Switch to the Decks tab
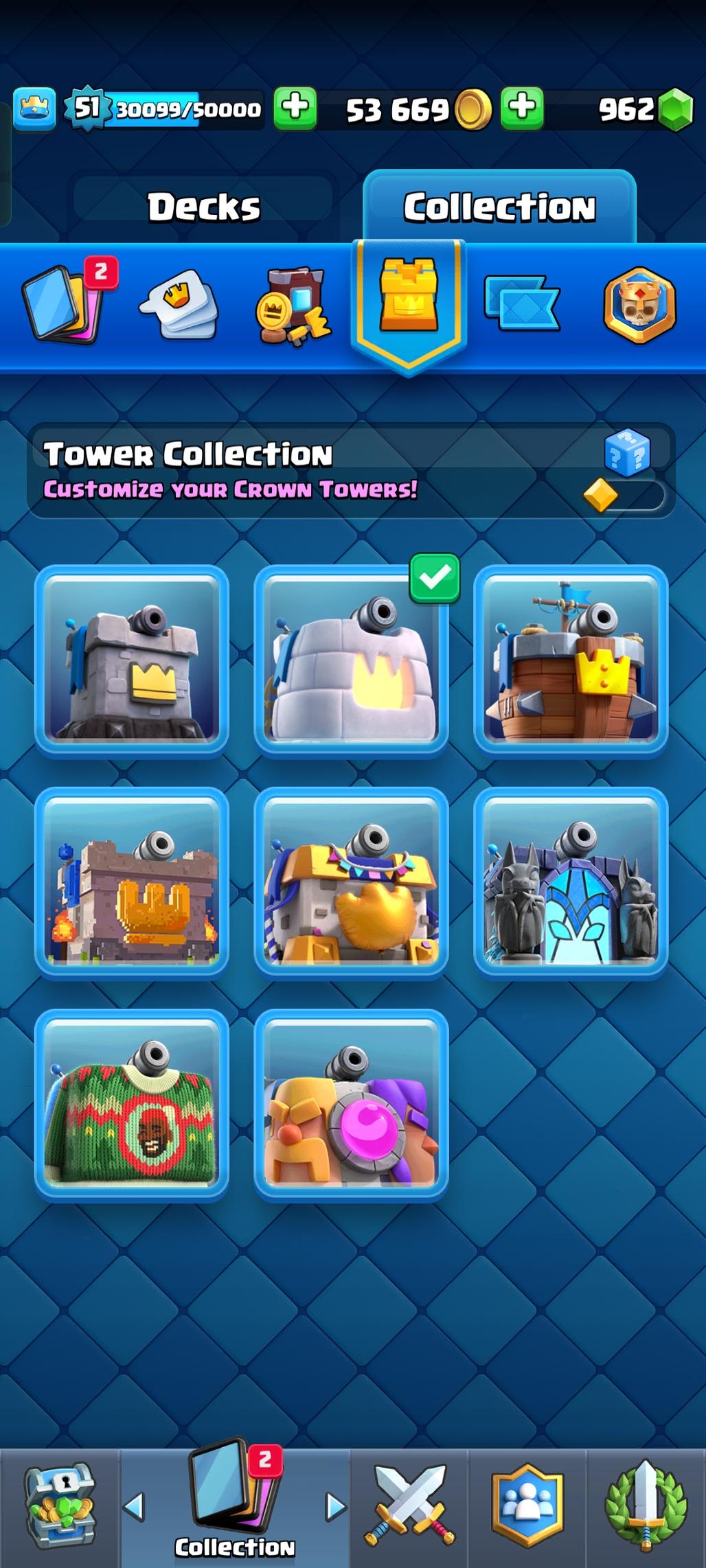Image resolution: width=706 pixels, height=1568 pixels. pos(204,207)
